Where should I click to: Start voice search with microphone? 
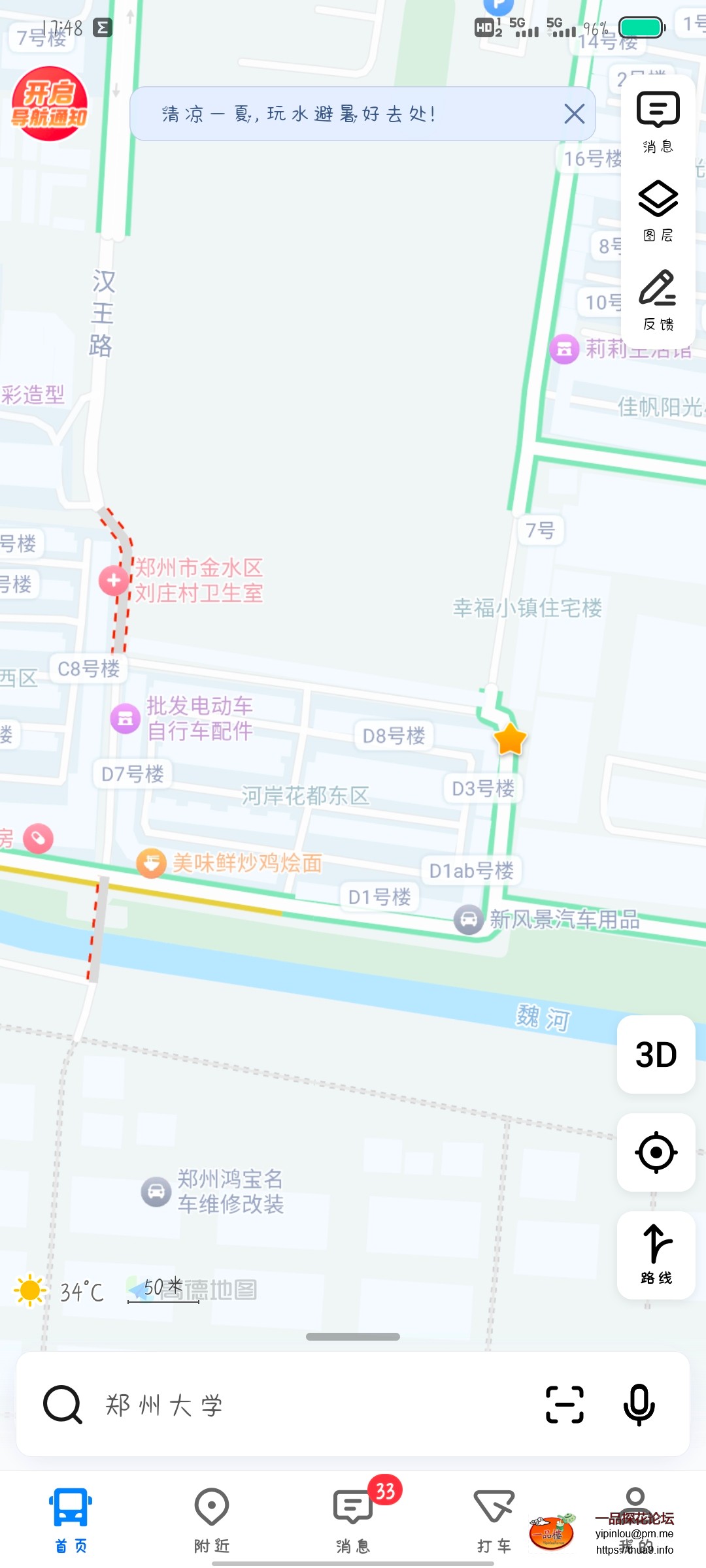(639, 1405)
